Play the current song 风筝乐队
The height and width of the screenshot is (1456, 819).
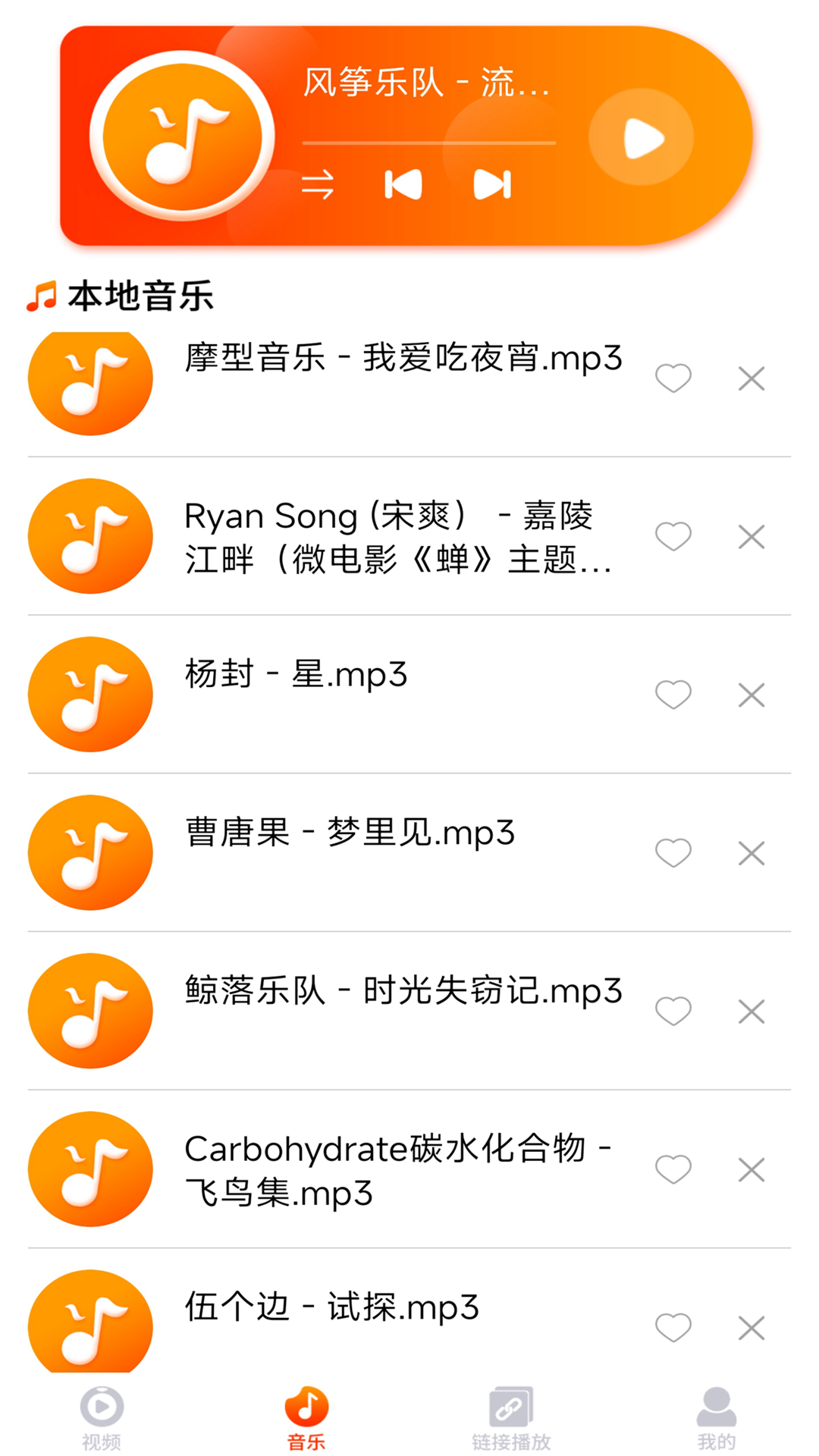tap(642, 137)
